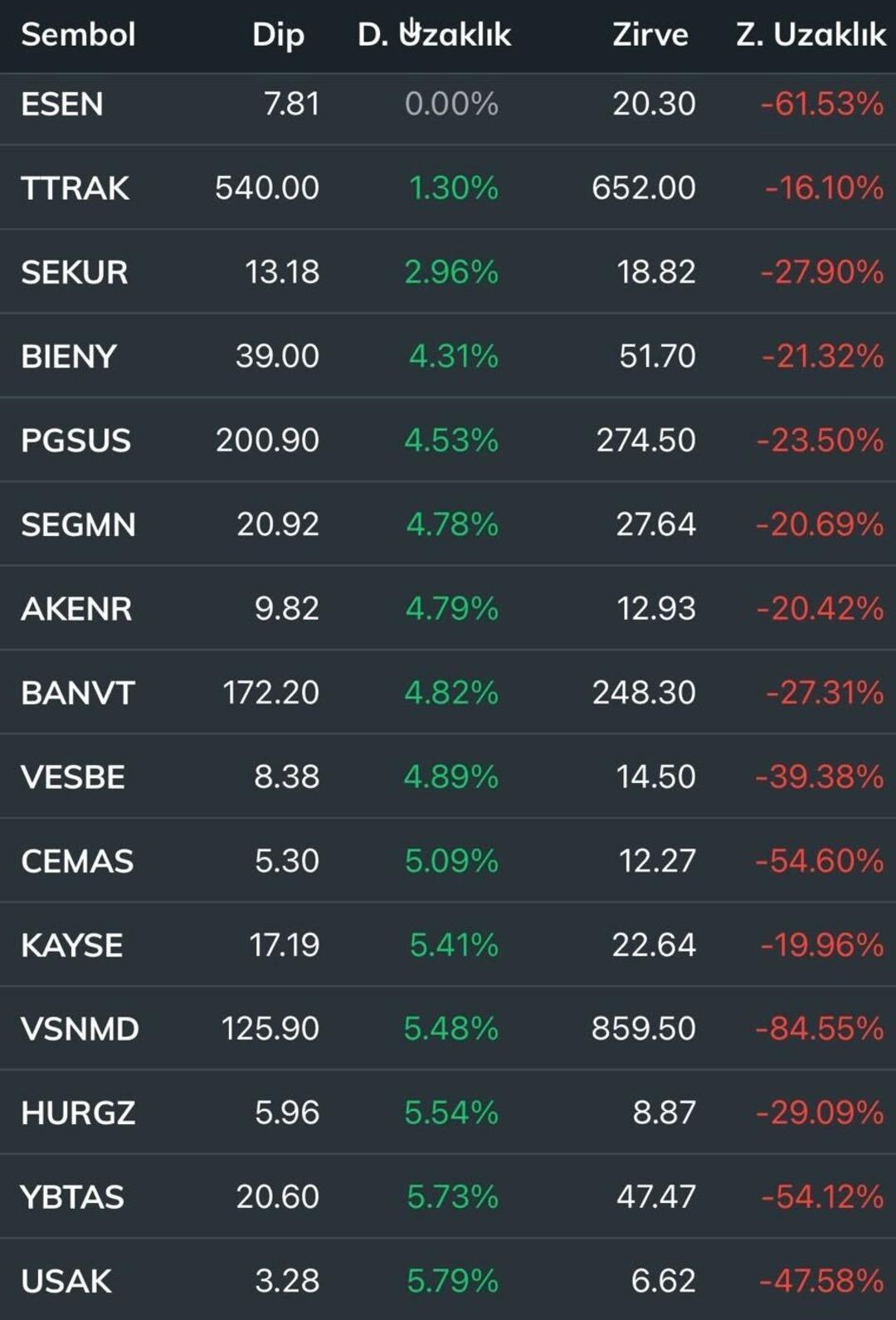The width and height of the screenshot is (896, 1320).
Task: Click the VSNMD stock symbol
Action: [80, 1029]
